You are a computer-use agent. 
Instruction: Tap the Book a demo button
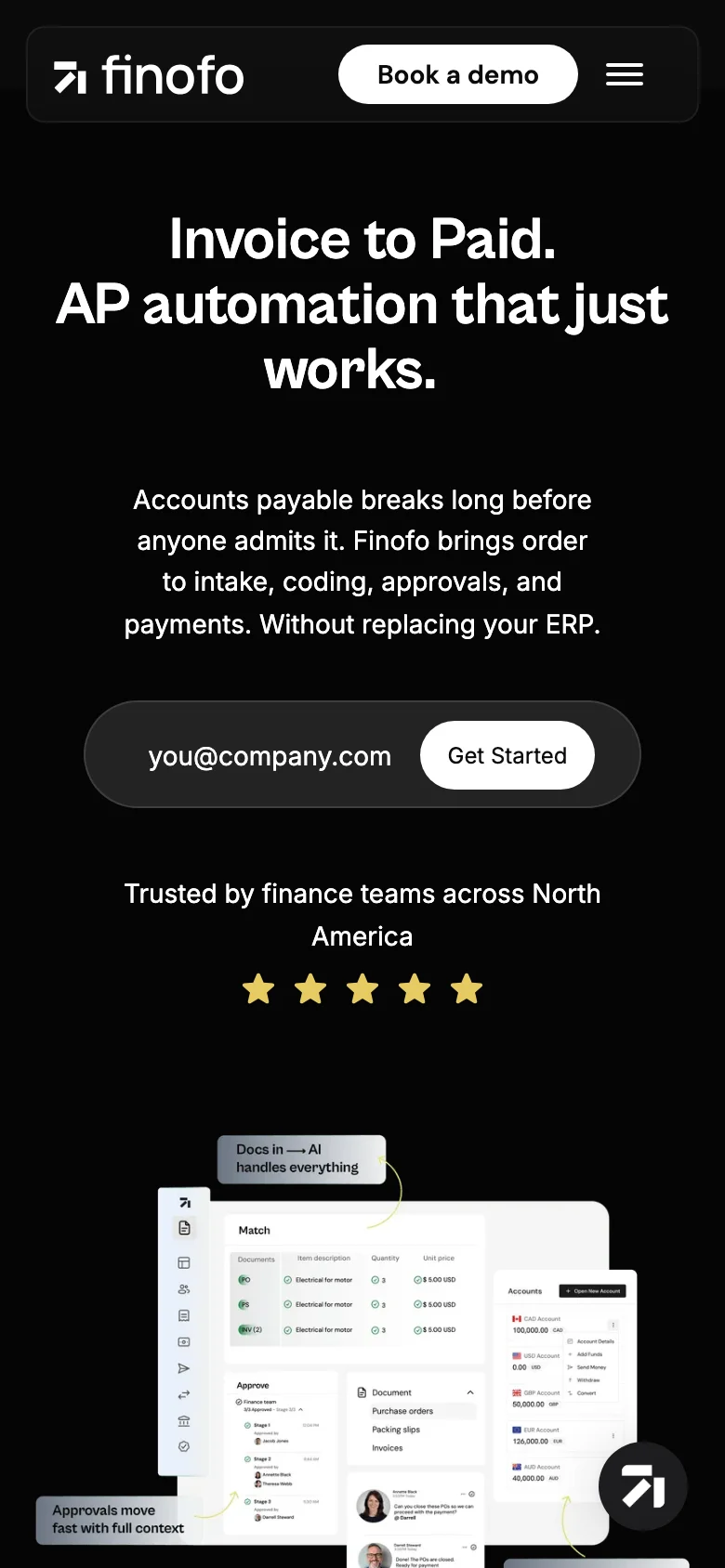(x=458, y=74)
